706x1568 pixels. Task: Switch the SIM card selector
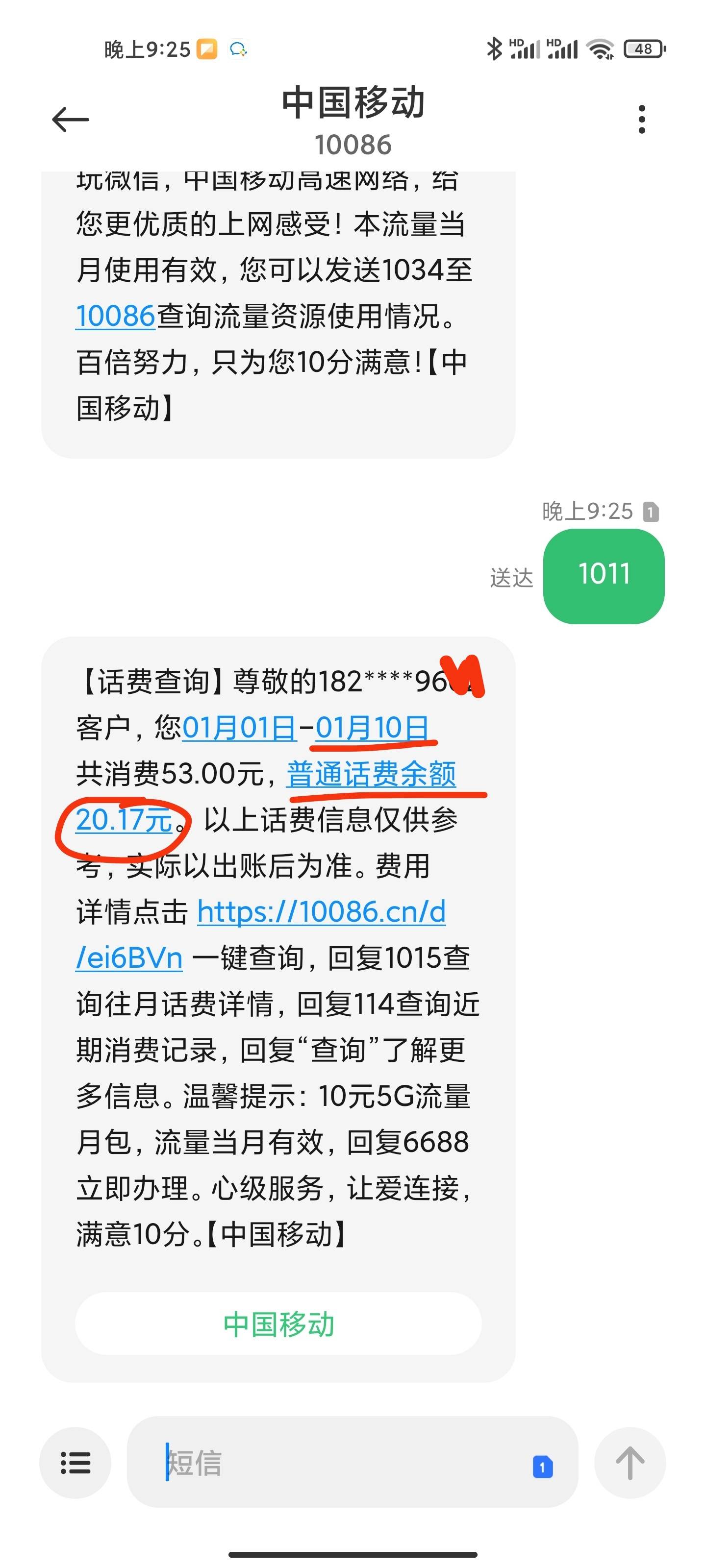[x=542, y=1467]
